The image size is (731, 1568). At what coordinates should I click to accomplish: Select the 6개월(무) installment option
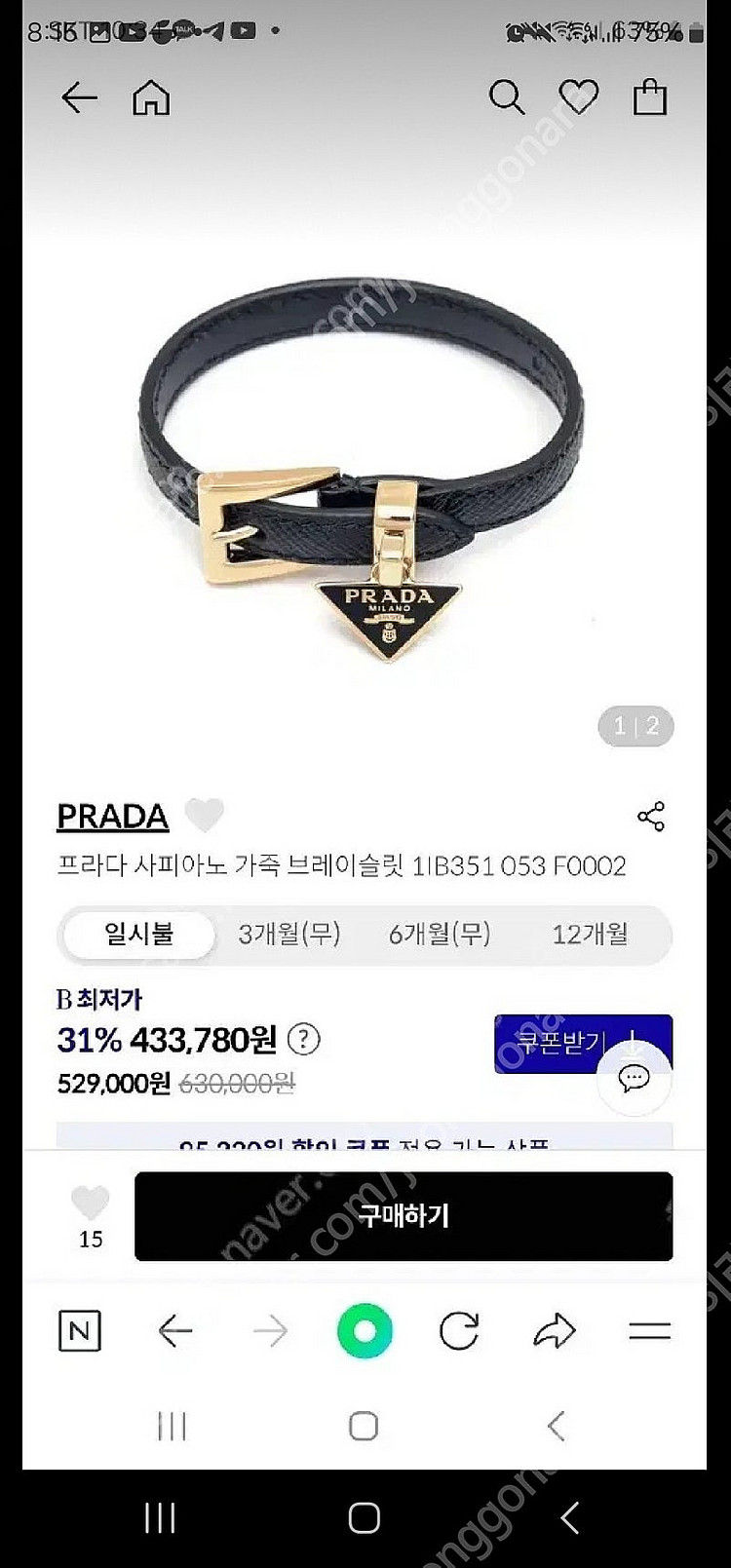pos(440,935)
